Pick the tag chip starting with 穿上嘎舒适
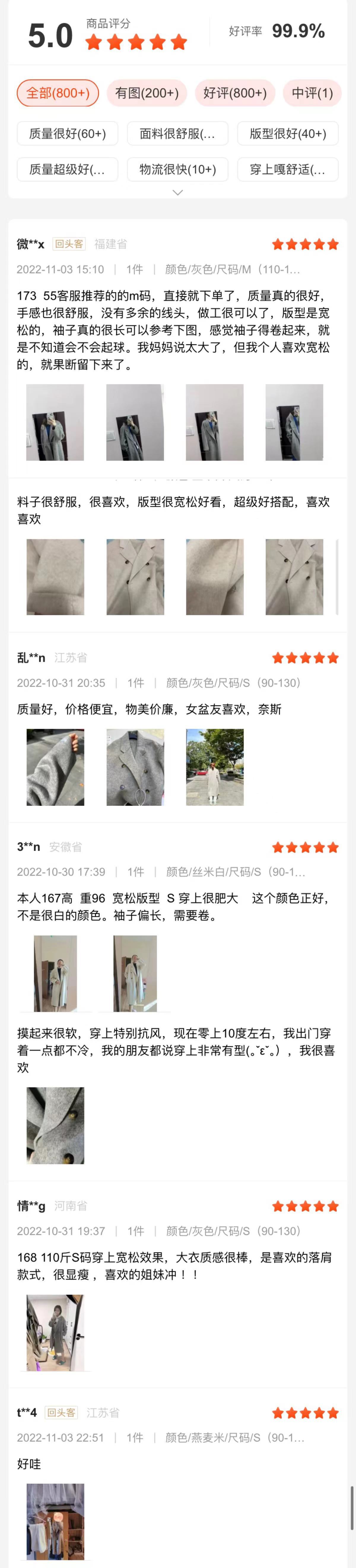 click(x=288, y=169)
